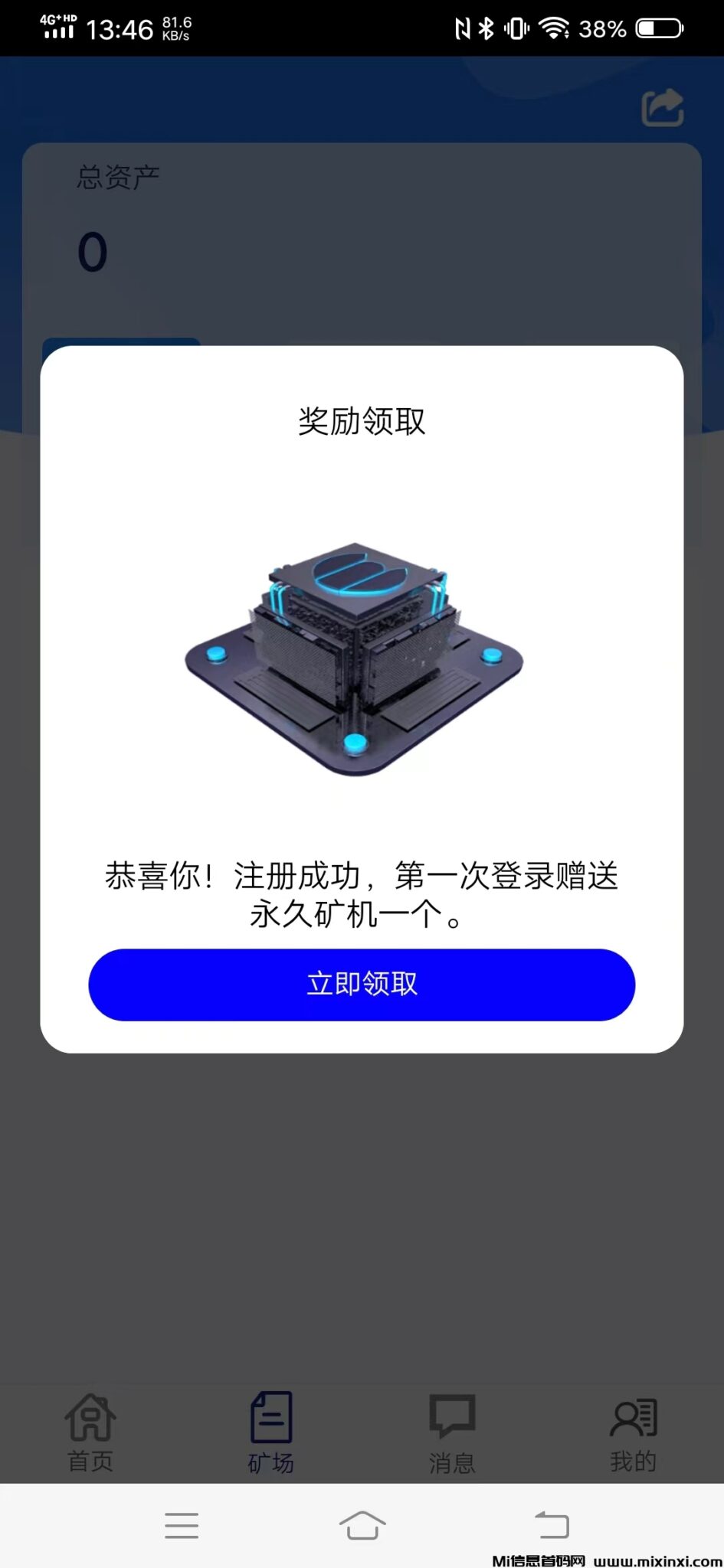The image size is (724, 1568).
Task: Click the Bluetooth icon in the status bar
Action: click(x=486, y=27)
